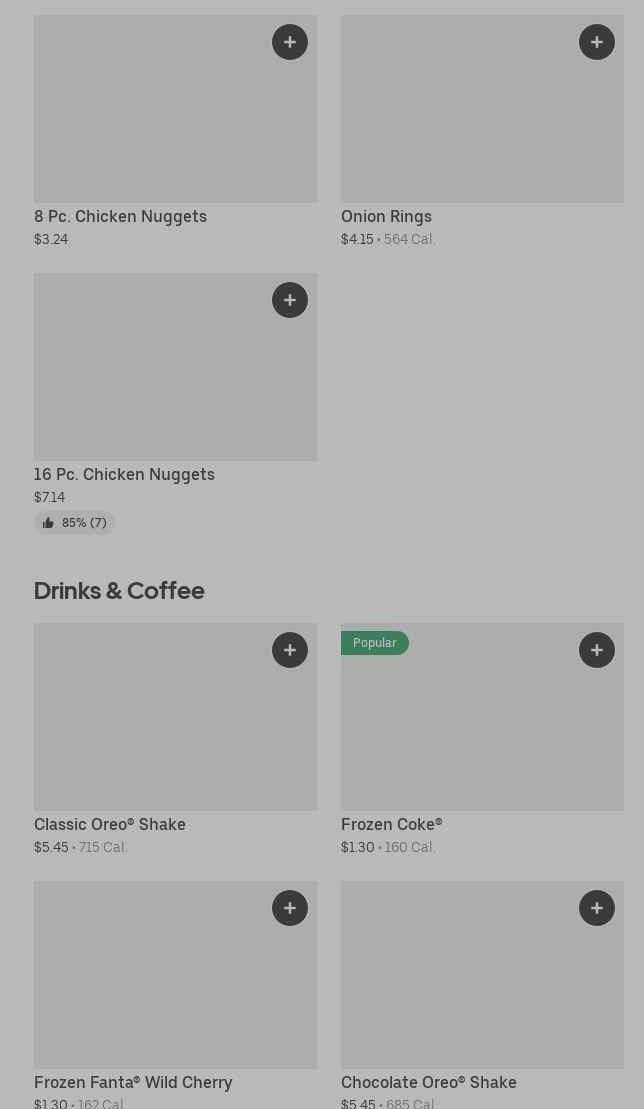644x1109 pixels.
Task: View Chocolate Oreo Shake details
Action: pyautogui.click(x=482, y=995)
